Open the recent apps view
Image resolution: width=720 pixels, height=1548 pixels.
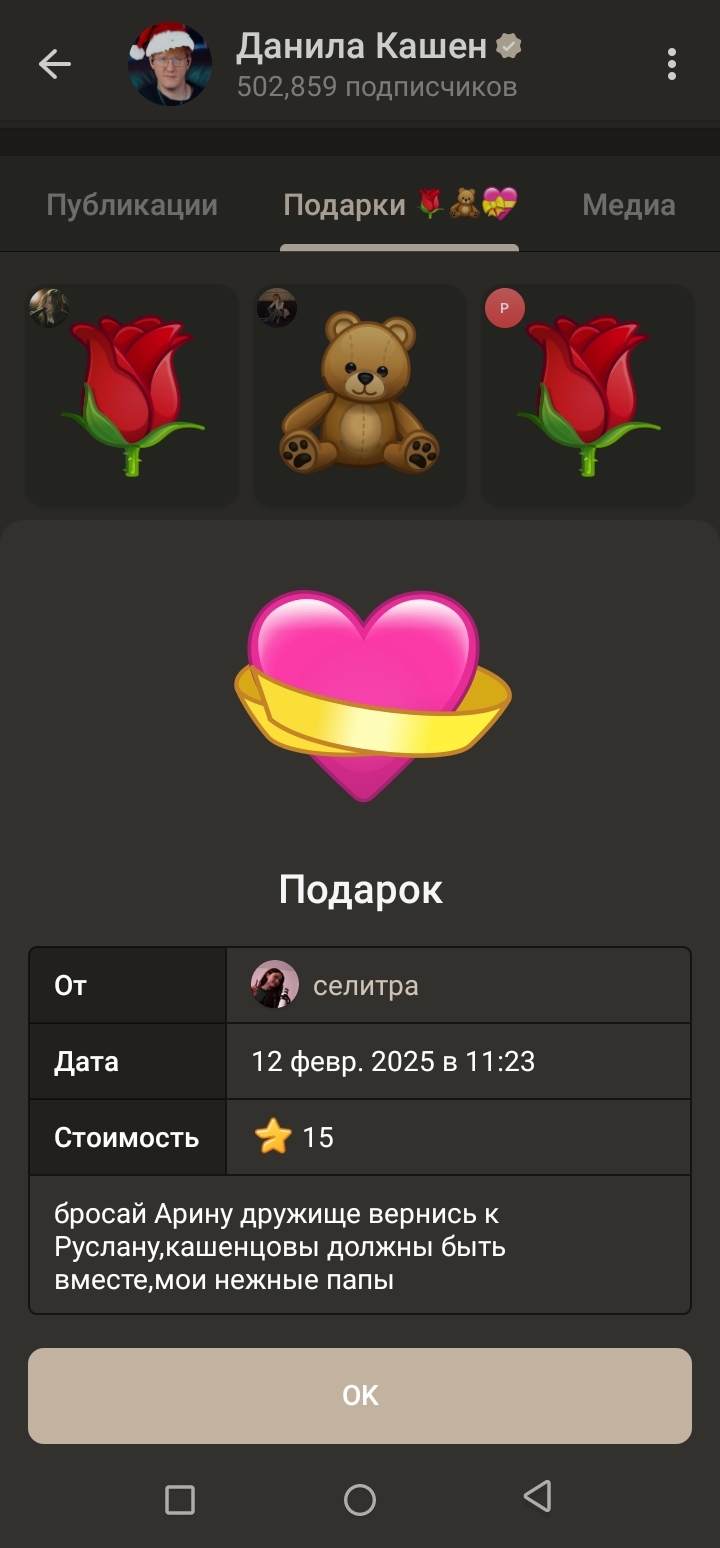pyautogui.click(x=180, y=1499)
